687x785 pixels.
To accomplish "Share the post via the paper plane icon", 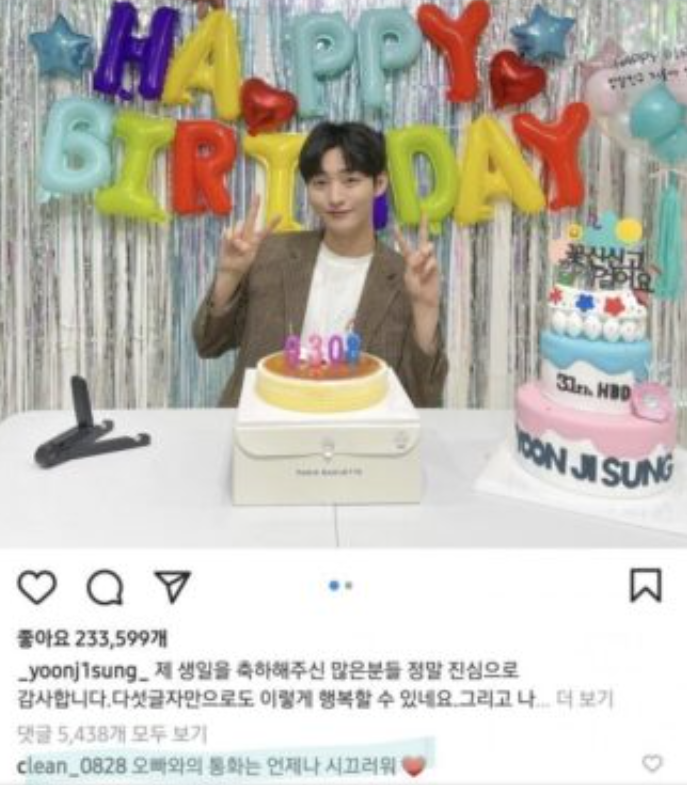I will coord(171,587).
